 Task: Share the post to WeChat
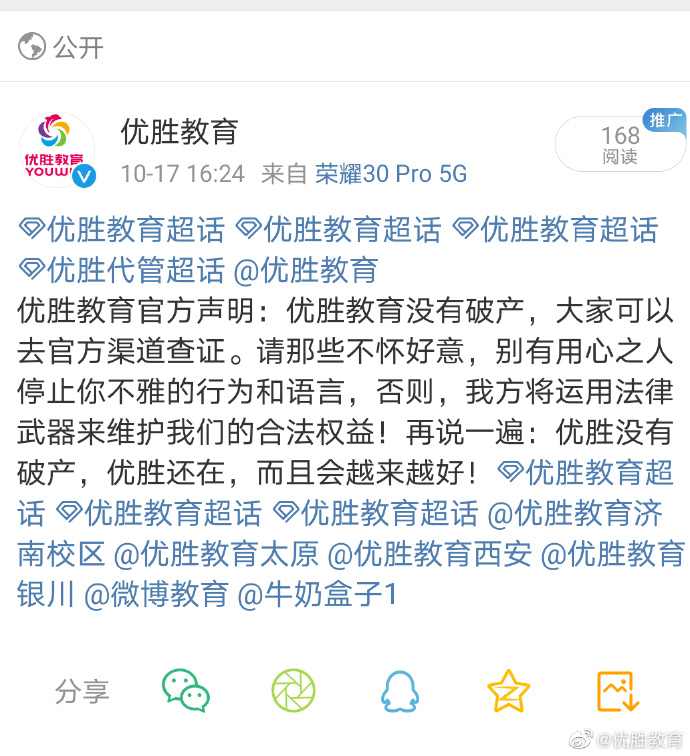(x=186, y=690)
